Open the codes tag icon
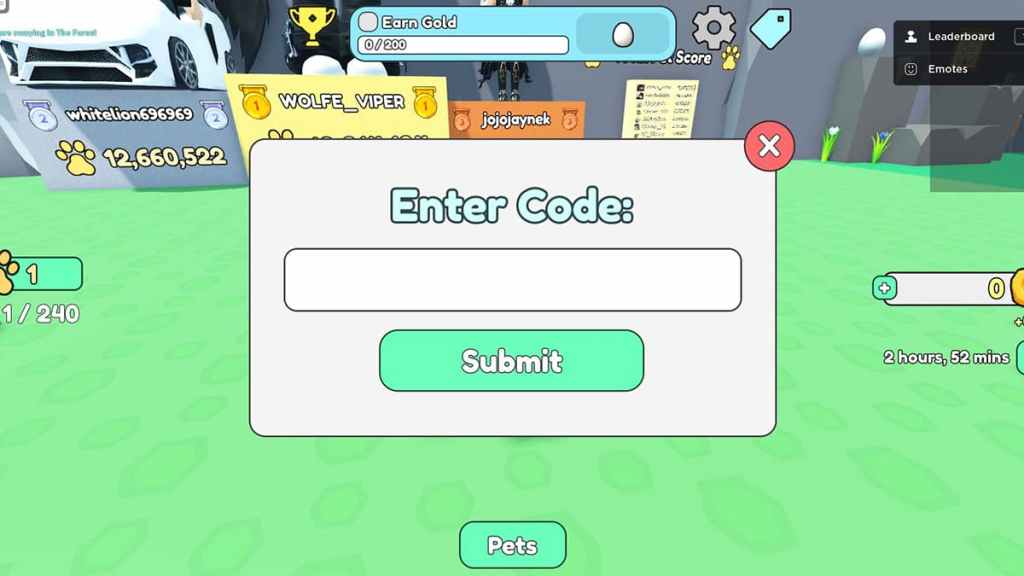This screenshot has width=1024, height=576. [770, 28]
